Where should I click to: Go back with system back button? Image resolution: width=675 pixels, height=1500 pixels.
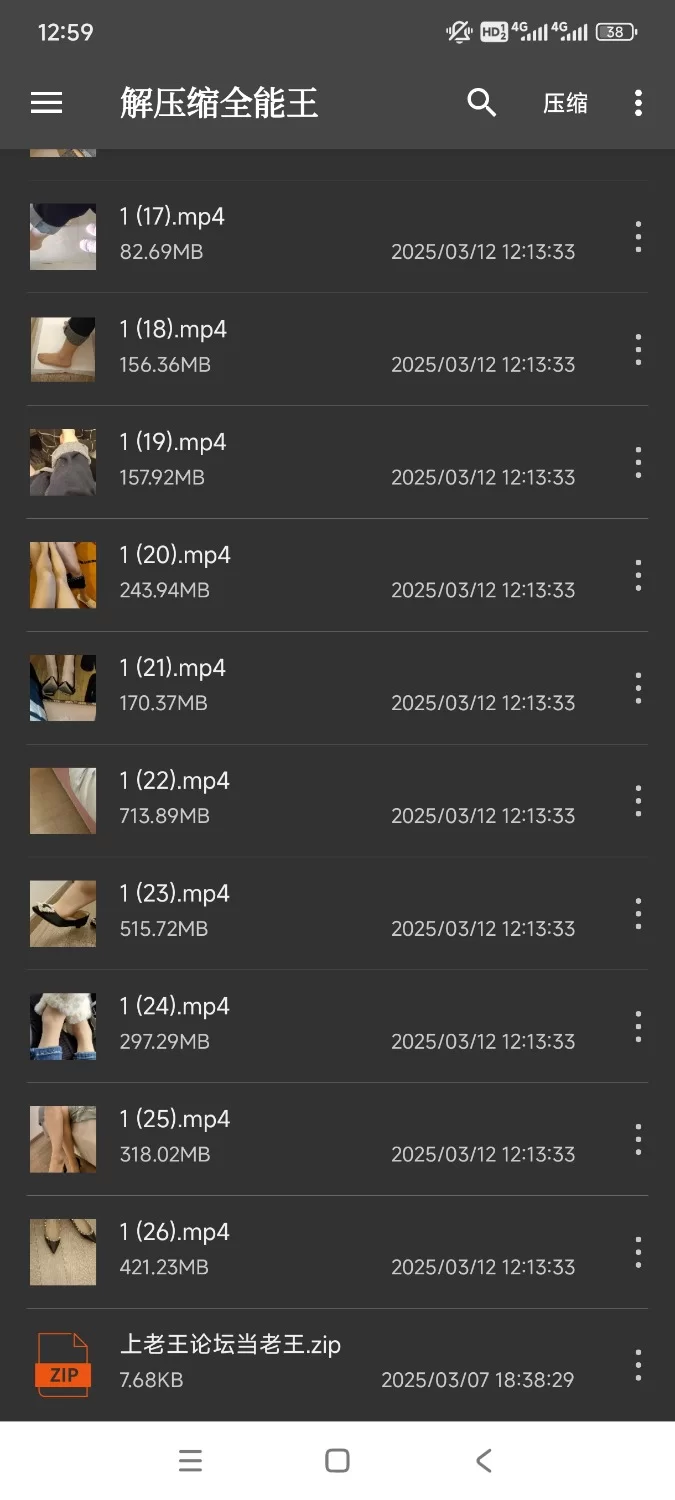[x=484, y=1461]
